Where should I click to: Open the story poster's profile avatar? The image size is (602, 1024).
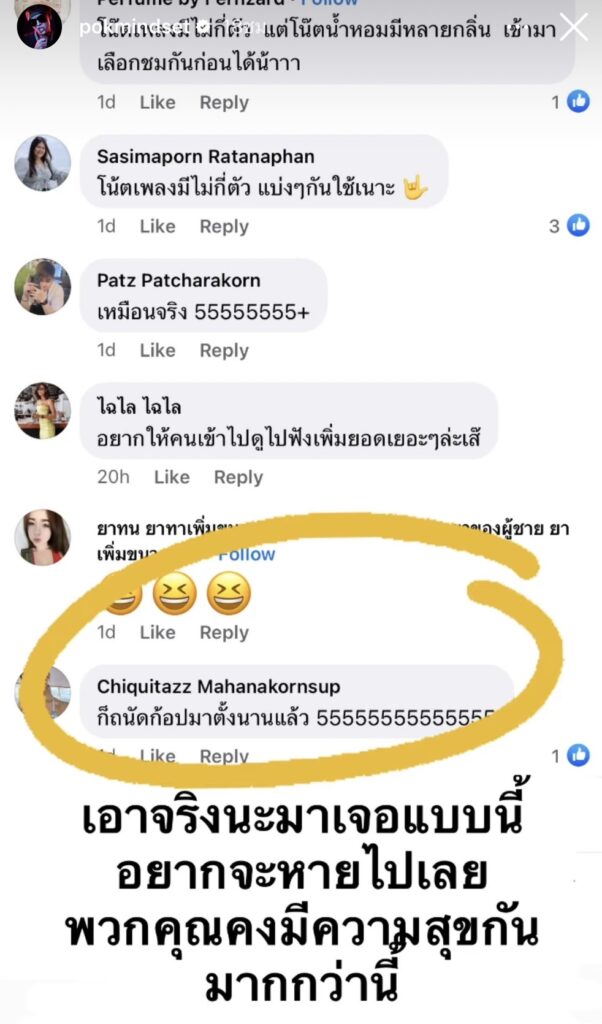point(39,25)
